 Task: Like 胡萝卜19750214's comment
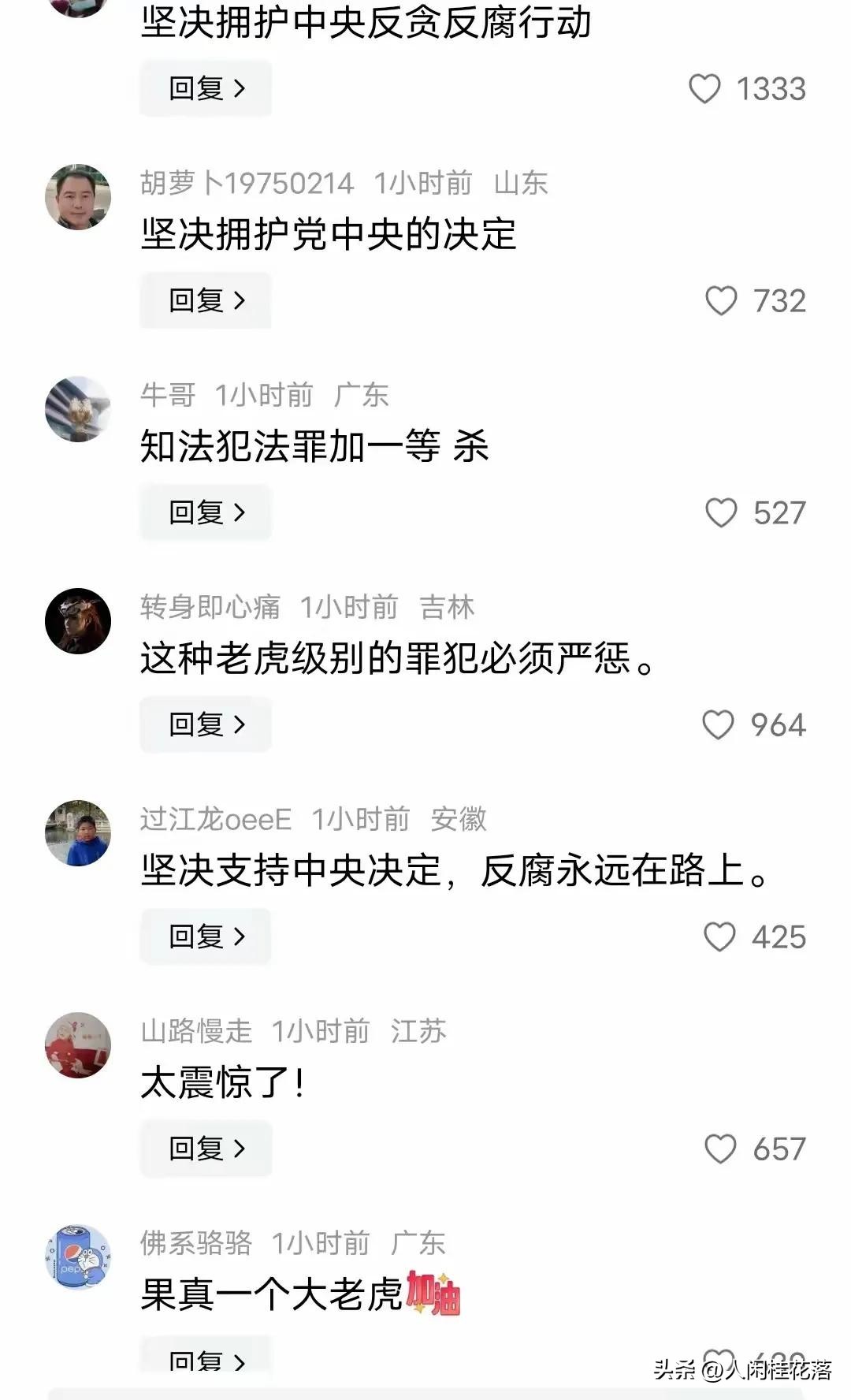click(x=721, y=301)
